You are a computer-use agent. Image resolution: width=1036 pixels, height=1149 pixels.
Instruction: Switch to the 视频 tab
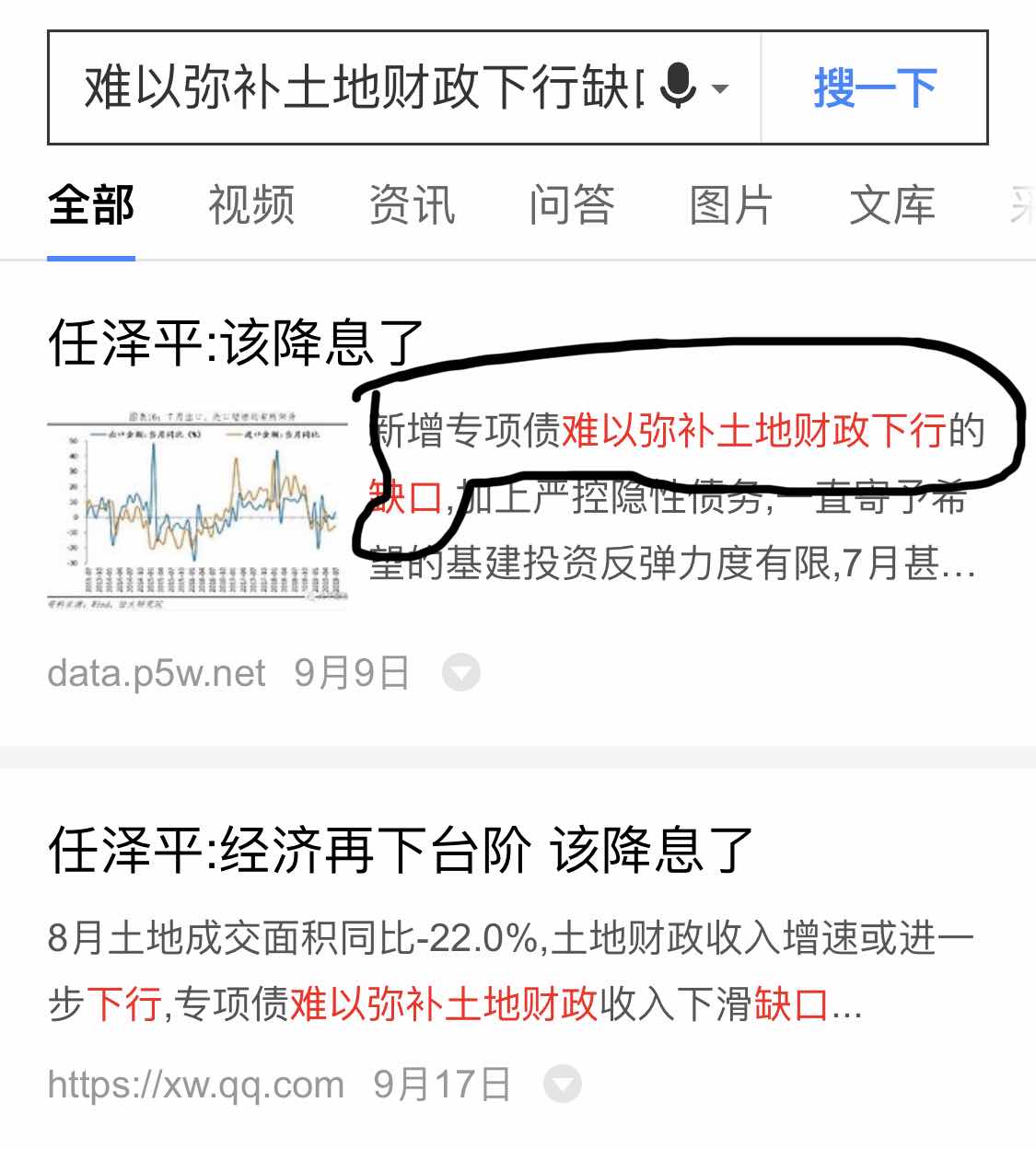[x=251, y=204]
